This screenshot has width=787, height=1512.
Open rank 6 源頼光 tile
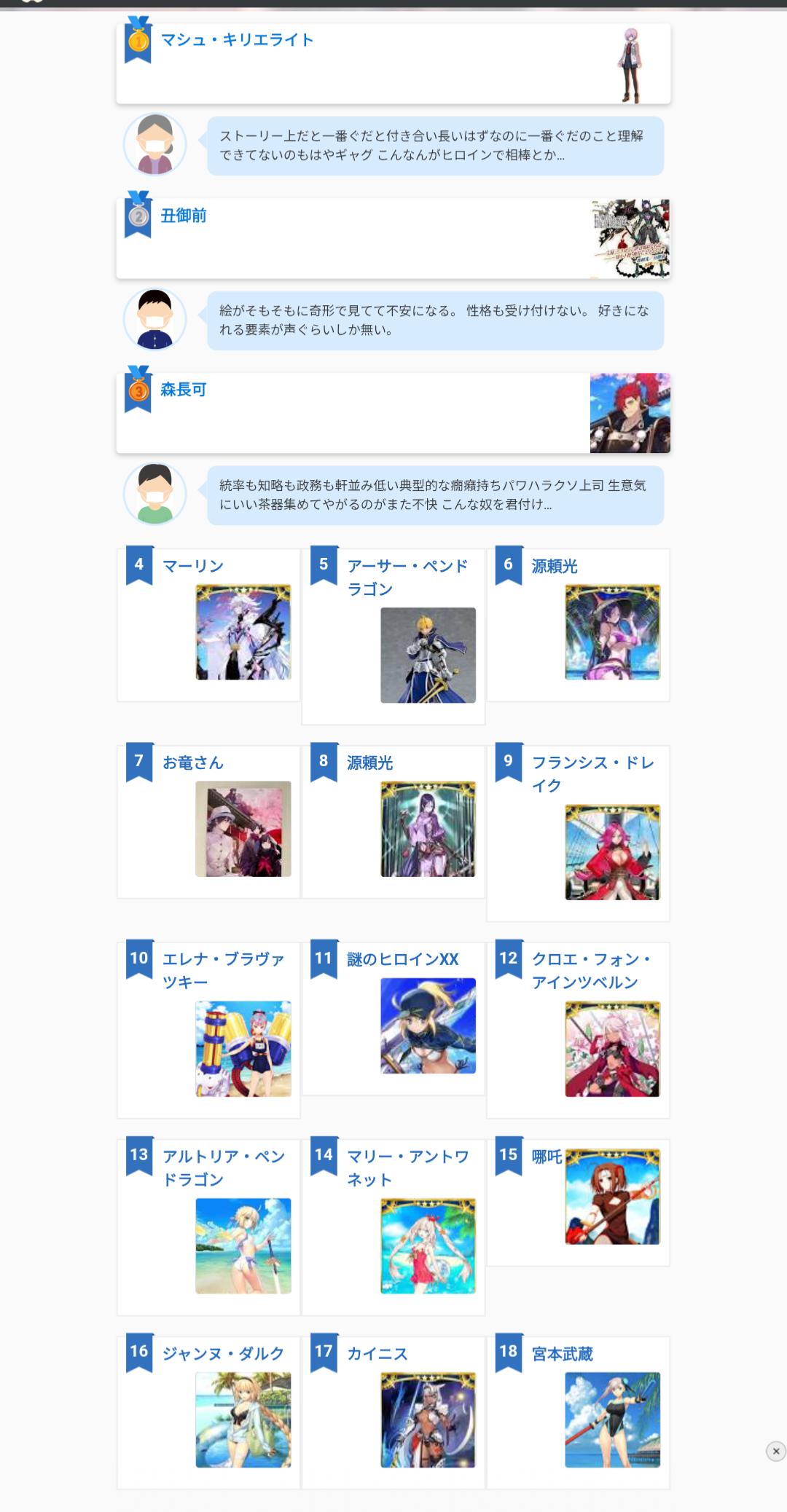[x=578, y=625]
